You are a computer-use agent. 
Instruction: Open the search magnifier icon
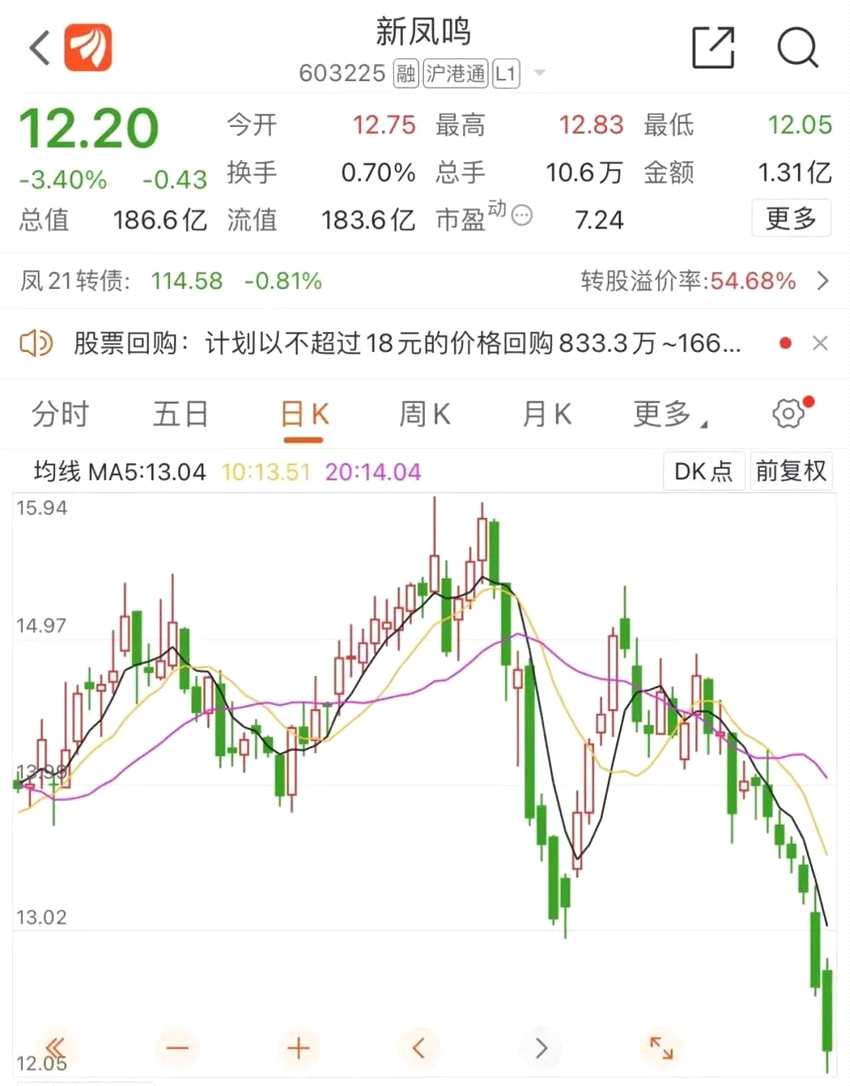(797, 48)
